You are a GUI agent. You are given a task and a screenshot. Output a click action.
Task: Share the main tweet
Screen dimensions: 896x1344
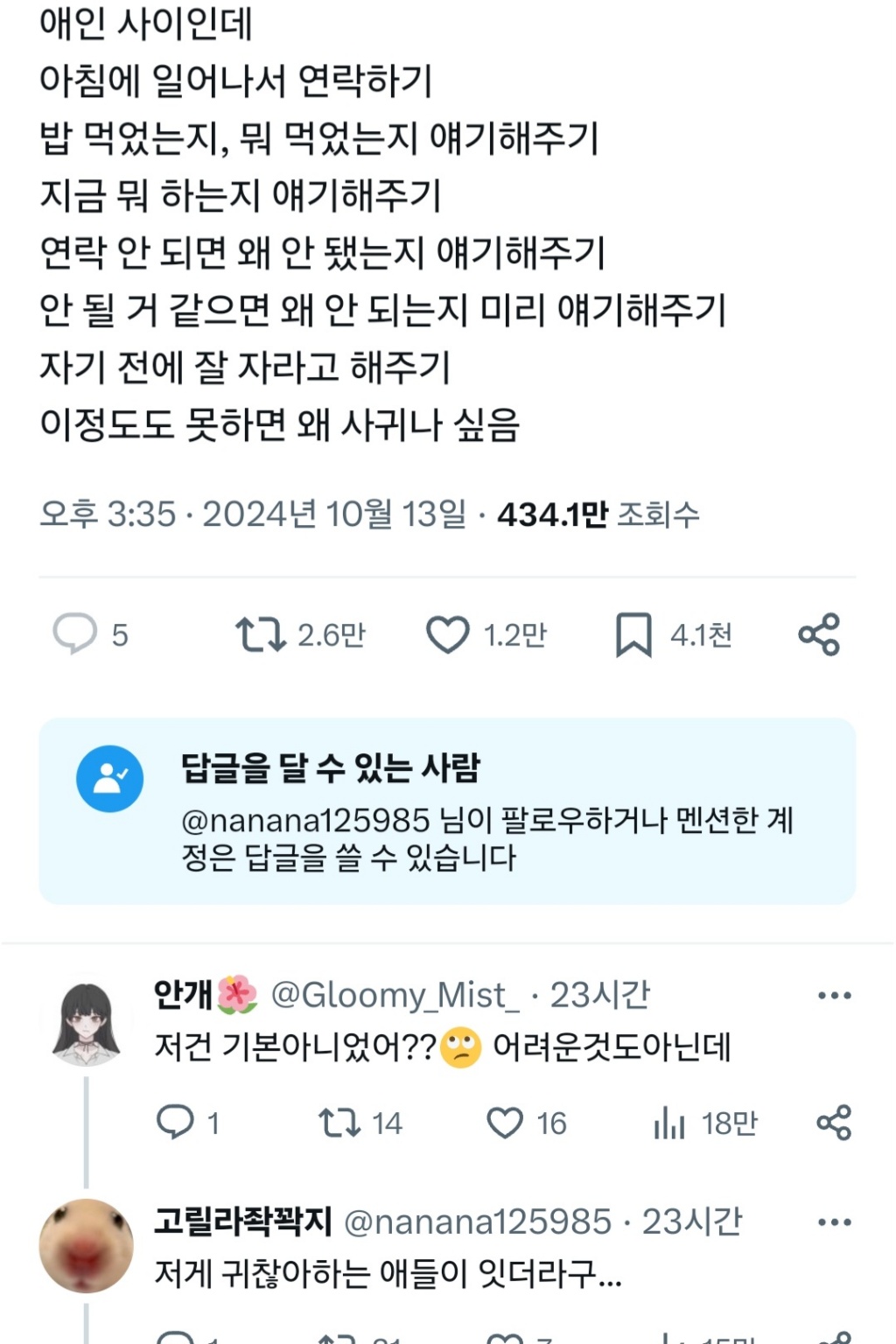coord(819,634)
